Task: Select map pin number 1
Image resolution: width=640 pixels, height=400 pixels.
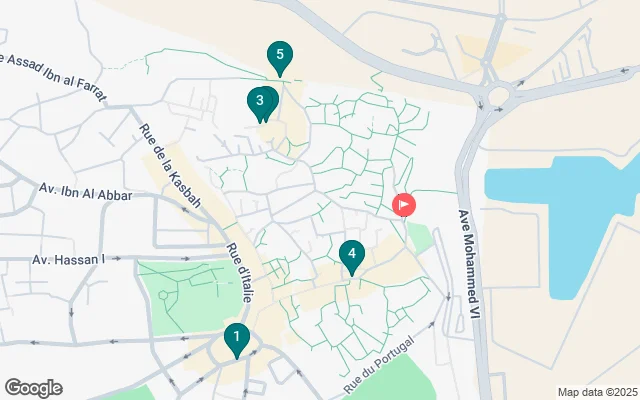Action: 236,338
